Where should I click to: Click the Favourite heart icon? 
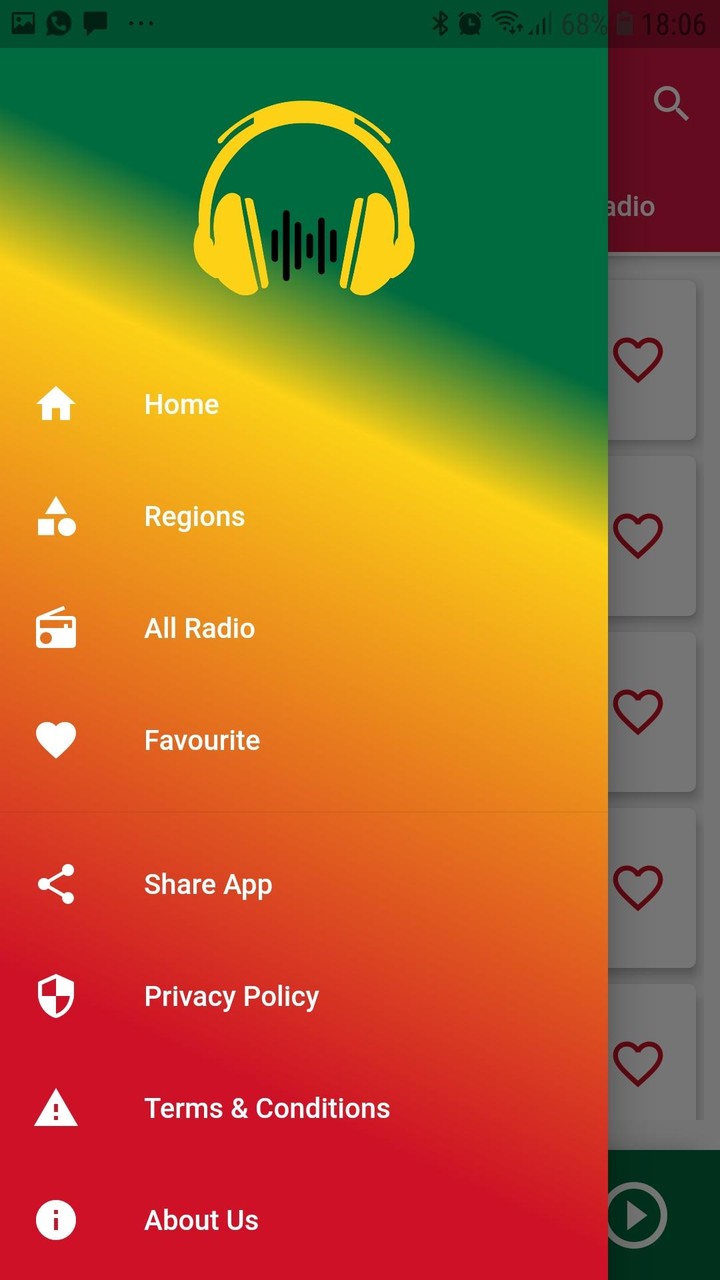(55, 740)
